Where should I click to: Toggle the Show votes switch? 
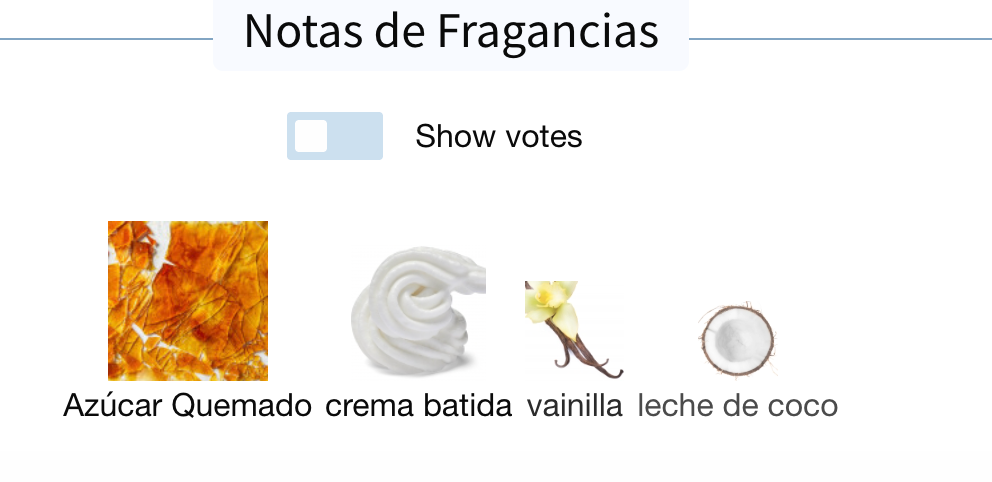click(334, 136)
